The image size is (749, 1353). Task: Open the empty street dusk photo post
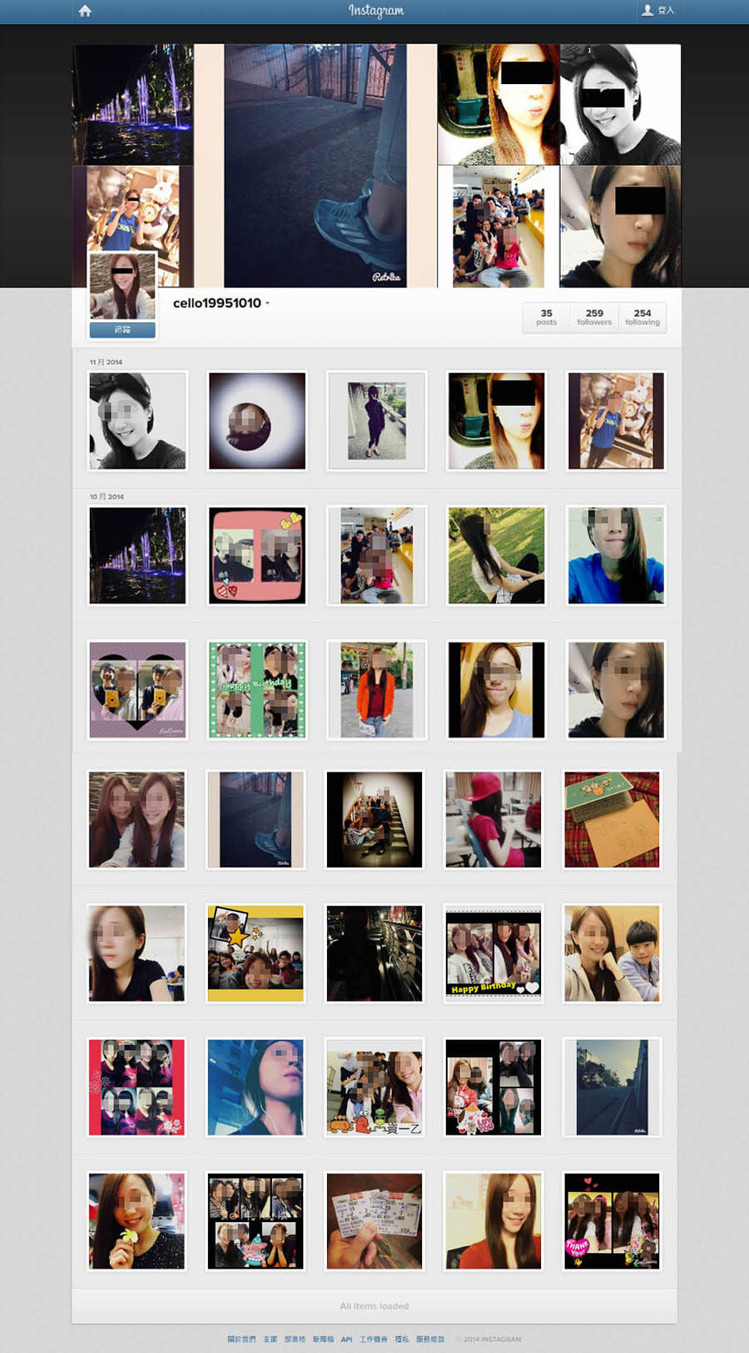pos(612,1087)
